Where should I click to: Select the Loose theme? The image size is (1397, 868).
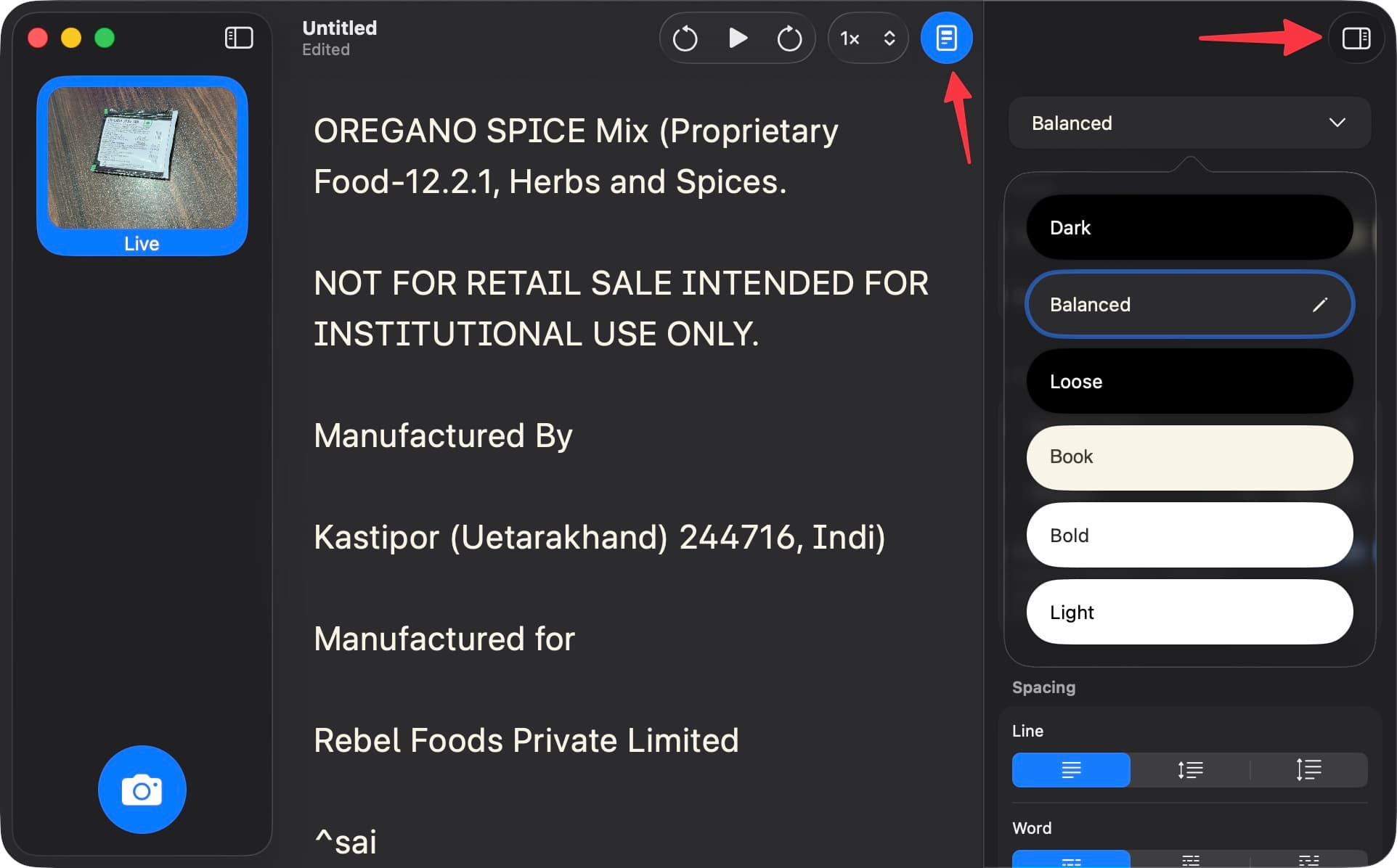(1189, 382)
